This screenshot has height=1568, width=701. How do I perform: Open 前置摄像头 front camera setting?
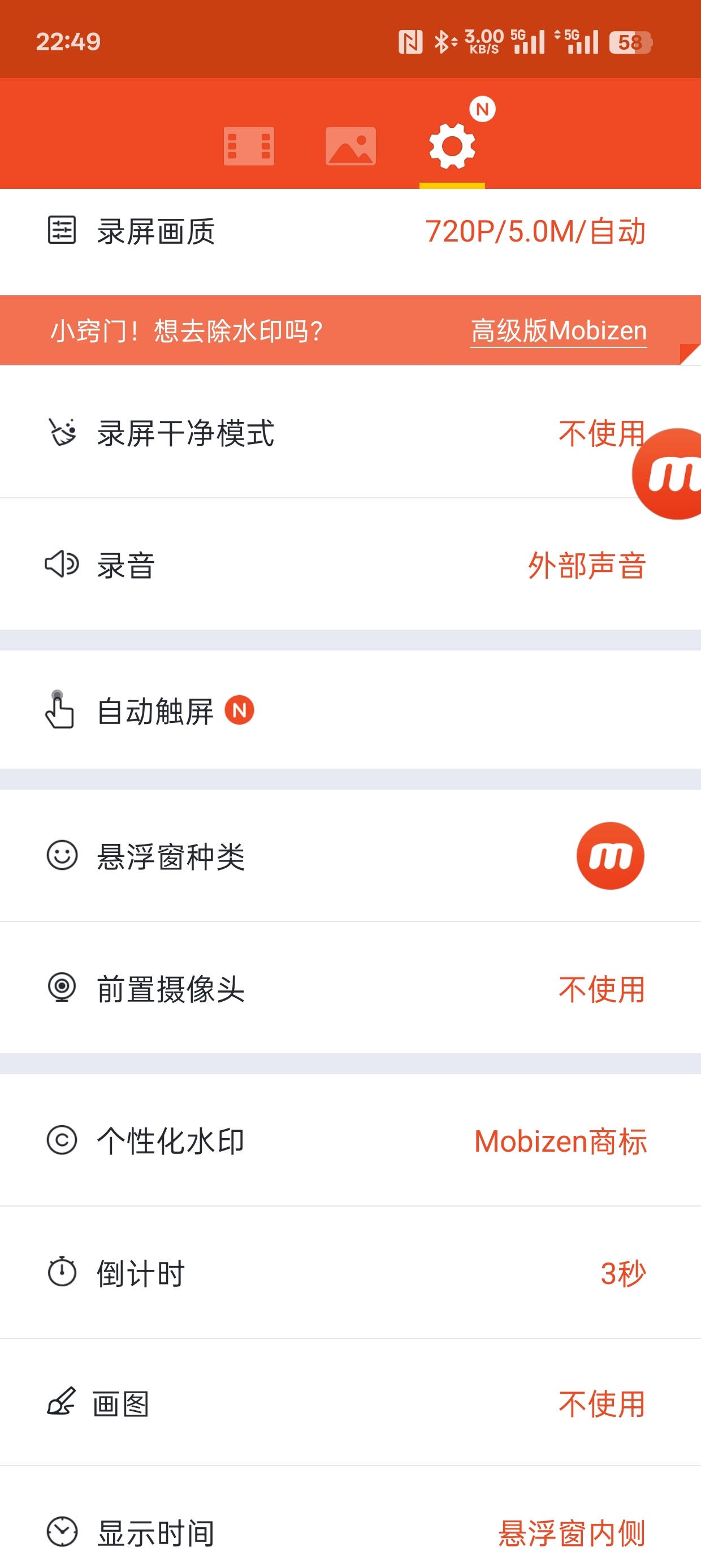(350, 989)
